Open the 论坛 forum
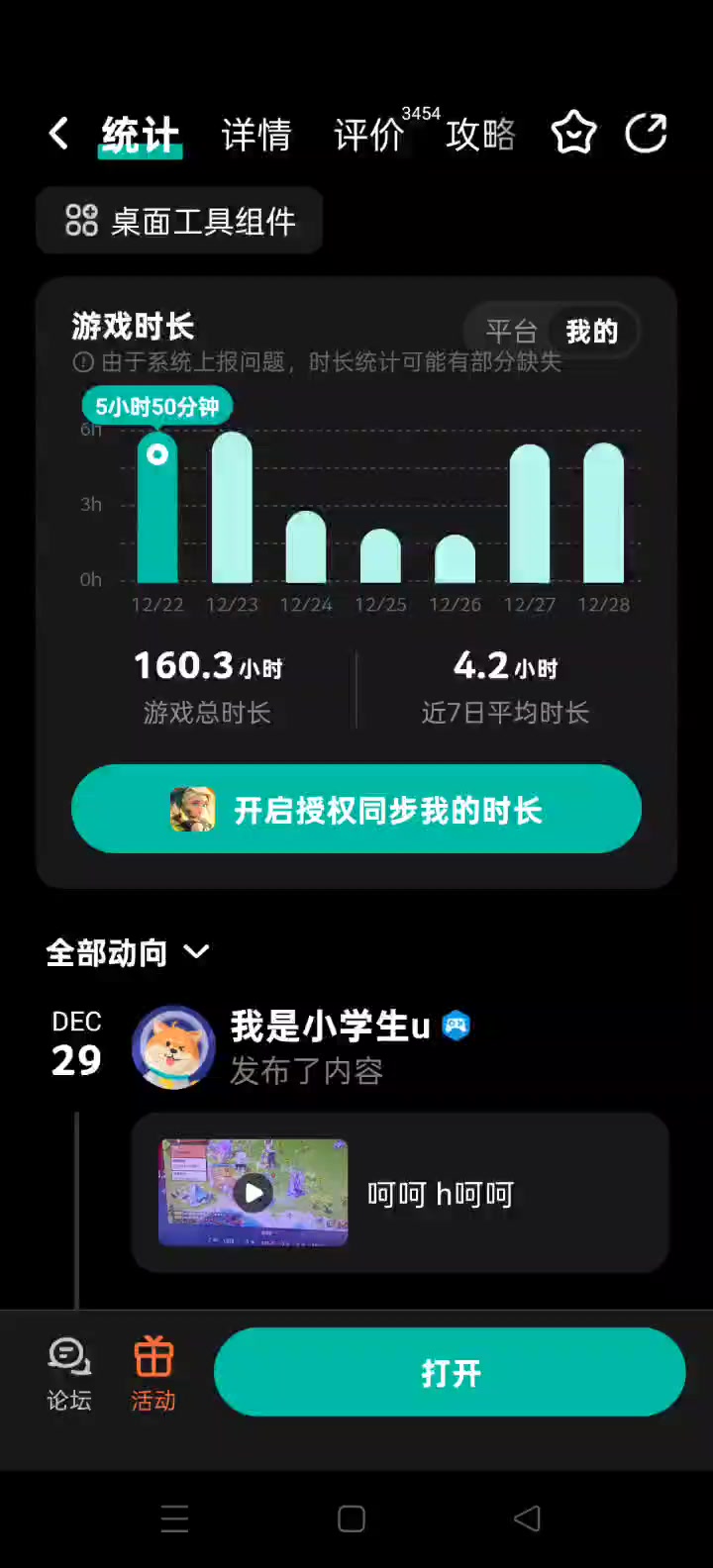Image resolution: width=713 pixels, height=1568 pixels. pyautogui.click(x=69, y=1373)
